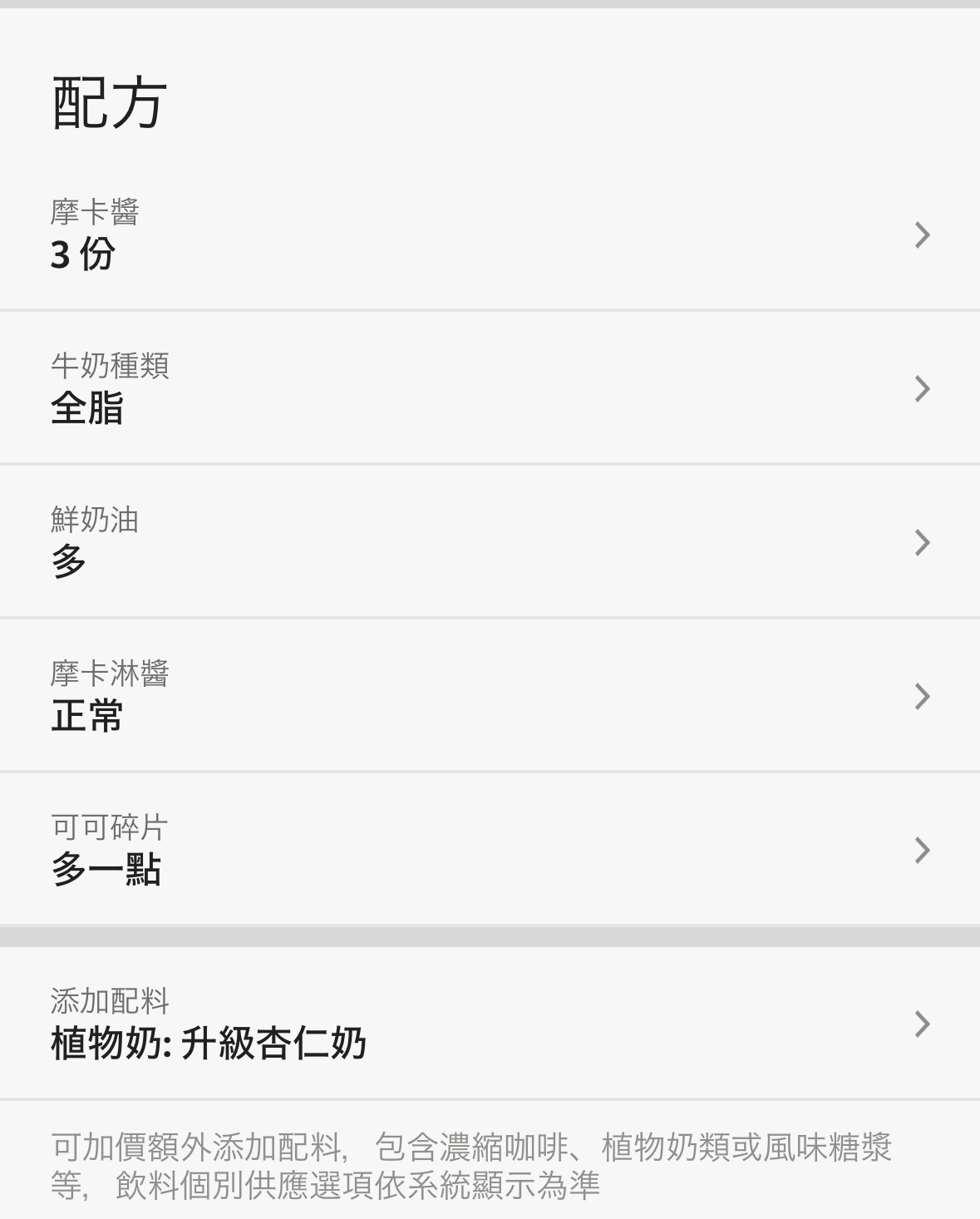Image resolution: width=980 pixels, height=1219 pixels.
Task: Adjust the 鮮奶油 whipped cream amount
Action: coord(490,542)
